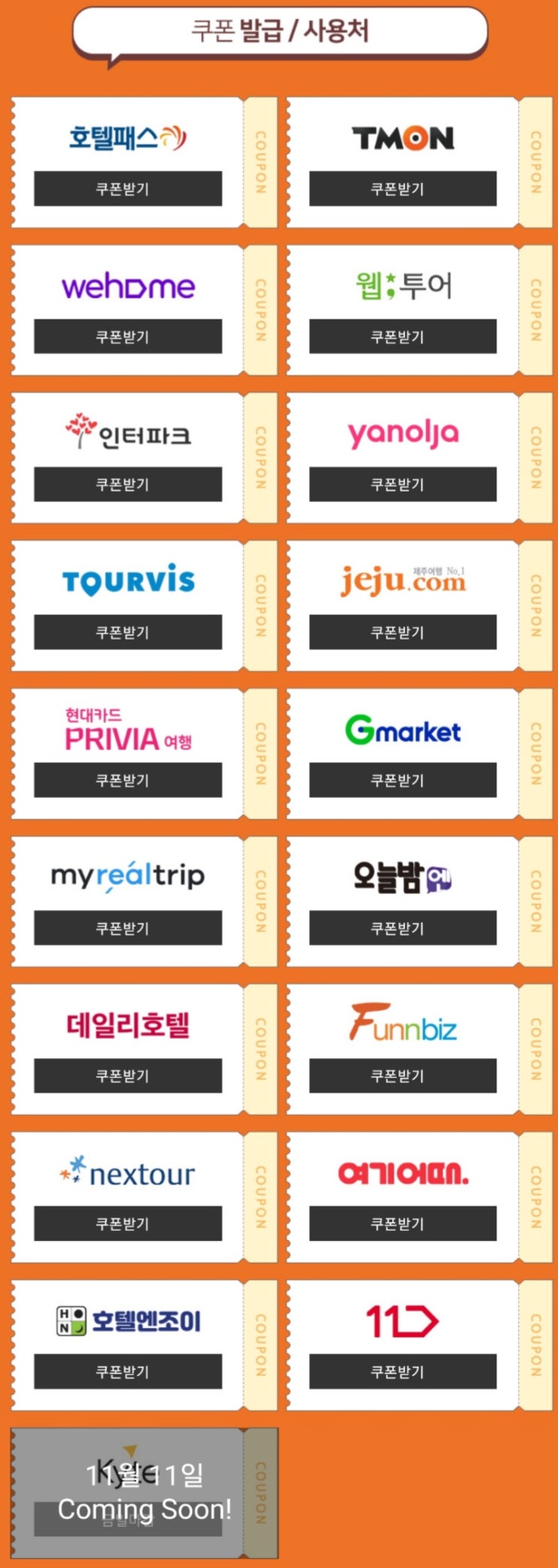
Task: Tap 쿠폰받기 under nextour
Action: click(128, 1224)
